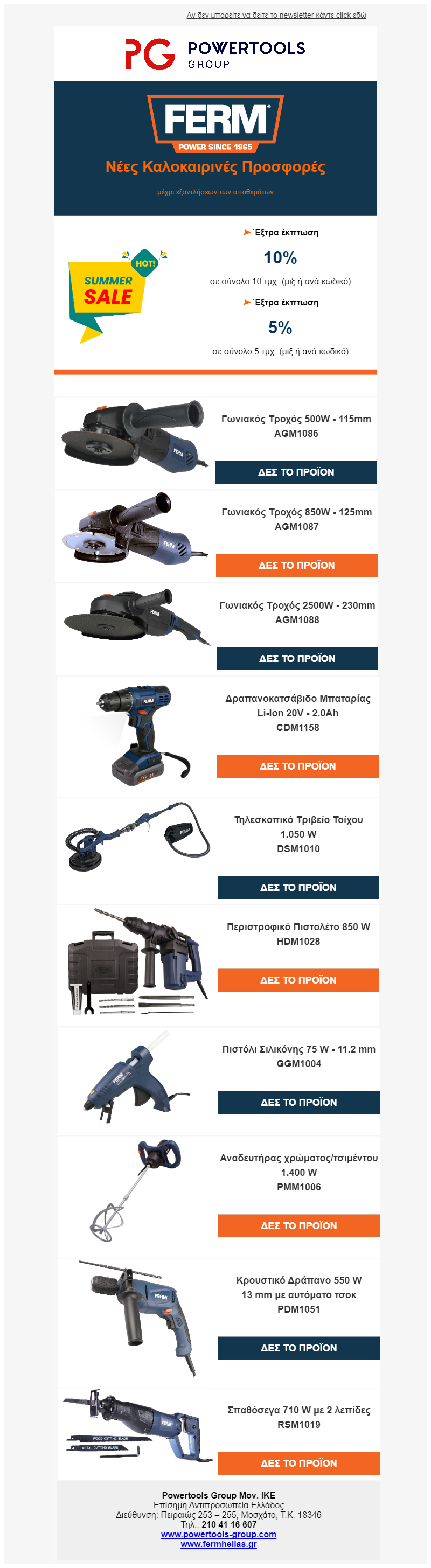The image size is (431, 1568).
Task: View product button for AGM1086 500W grinder
Action: coord(296,472)
